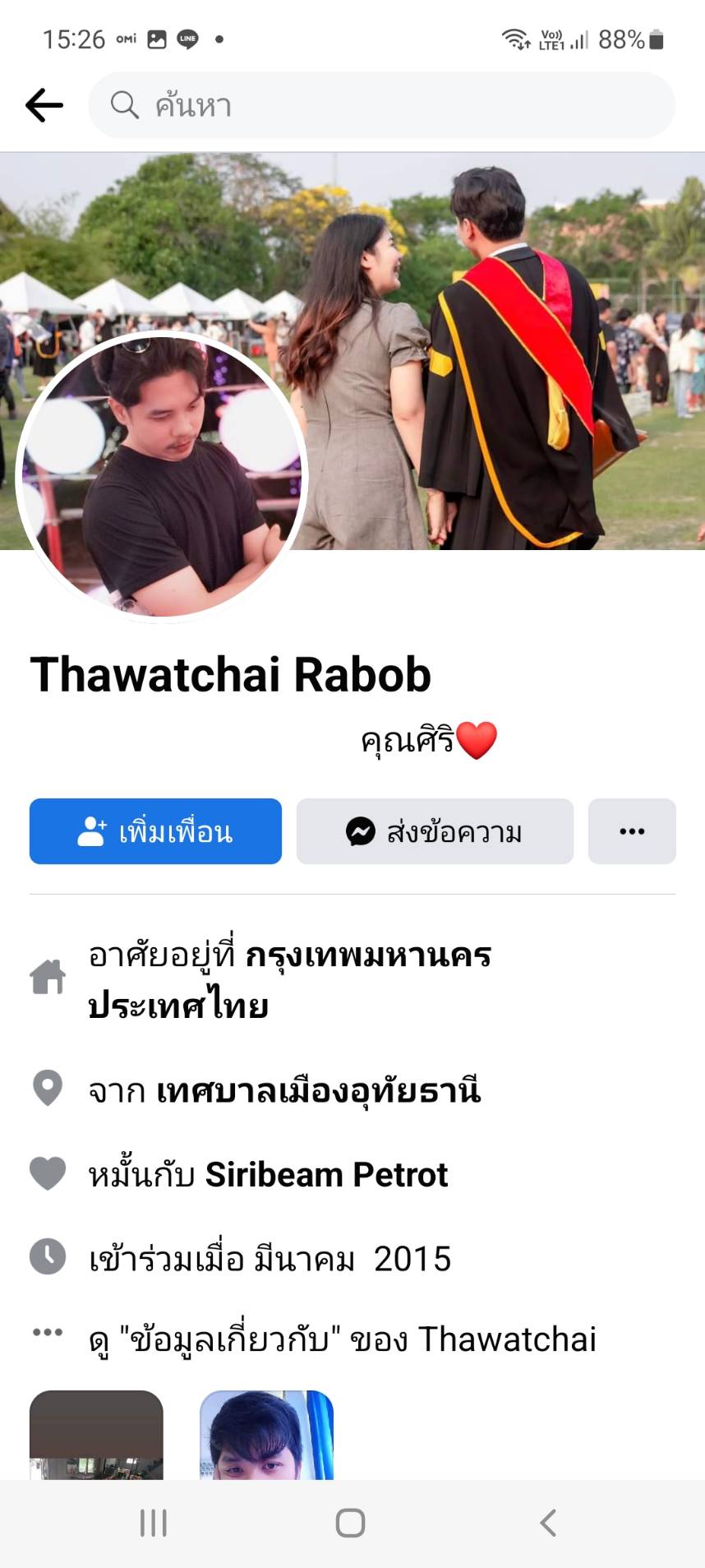Open current city กรุงเทพมหานคร ประเทศไทย
Viewport: 705px width, 1568px height.
pyautogui.click(x=289, y=980)
